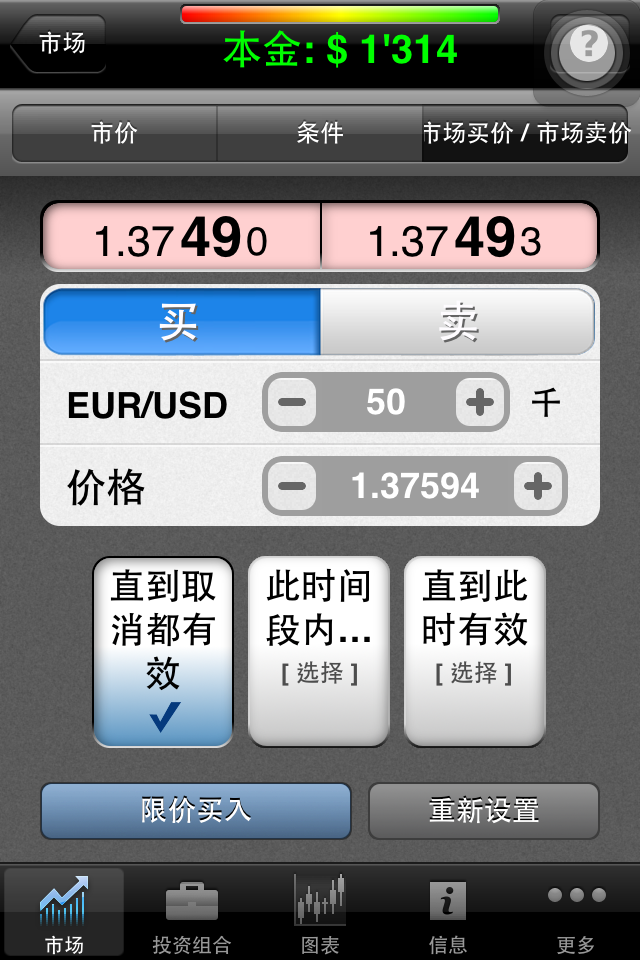Open the 更多 tab

tap(576, 915)
